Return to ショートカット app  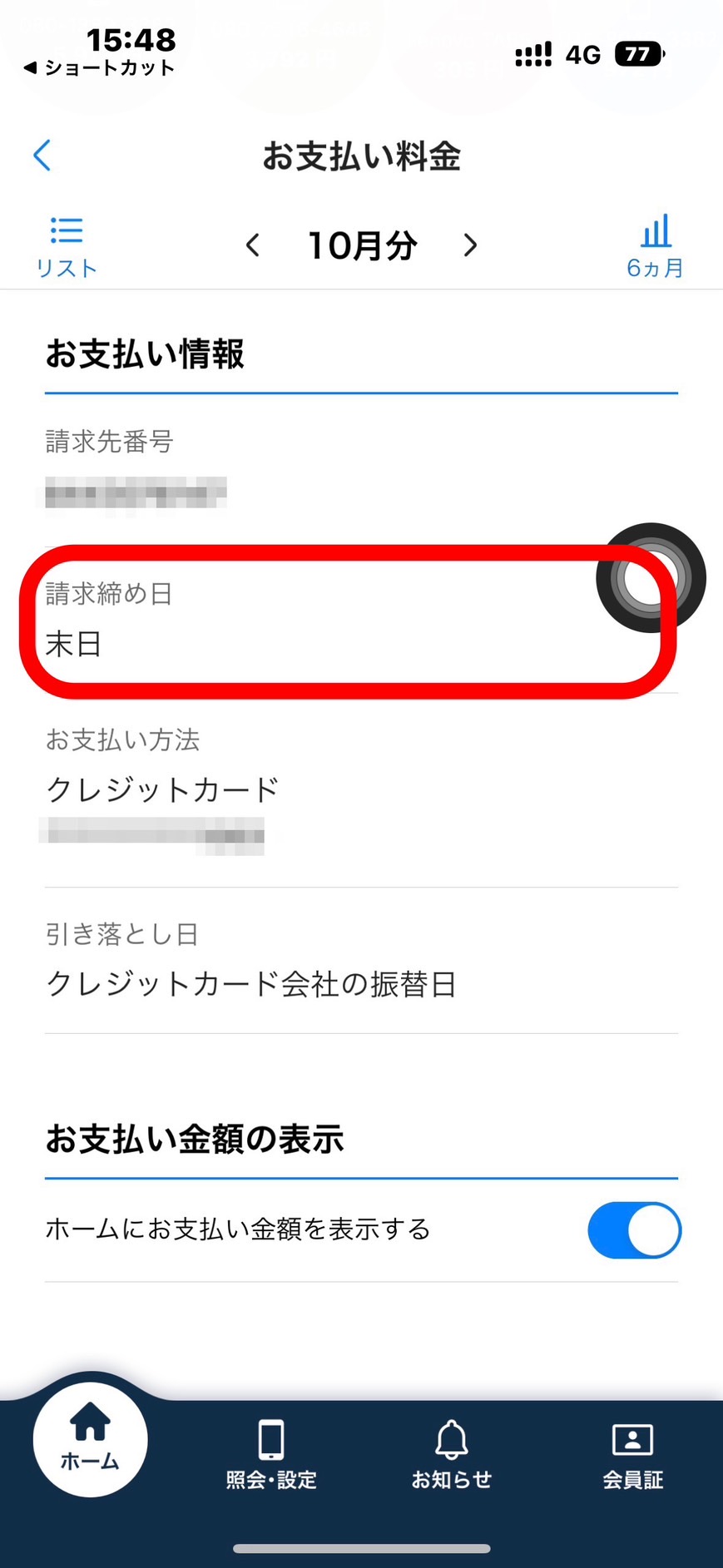tap(98, 68)
